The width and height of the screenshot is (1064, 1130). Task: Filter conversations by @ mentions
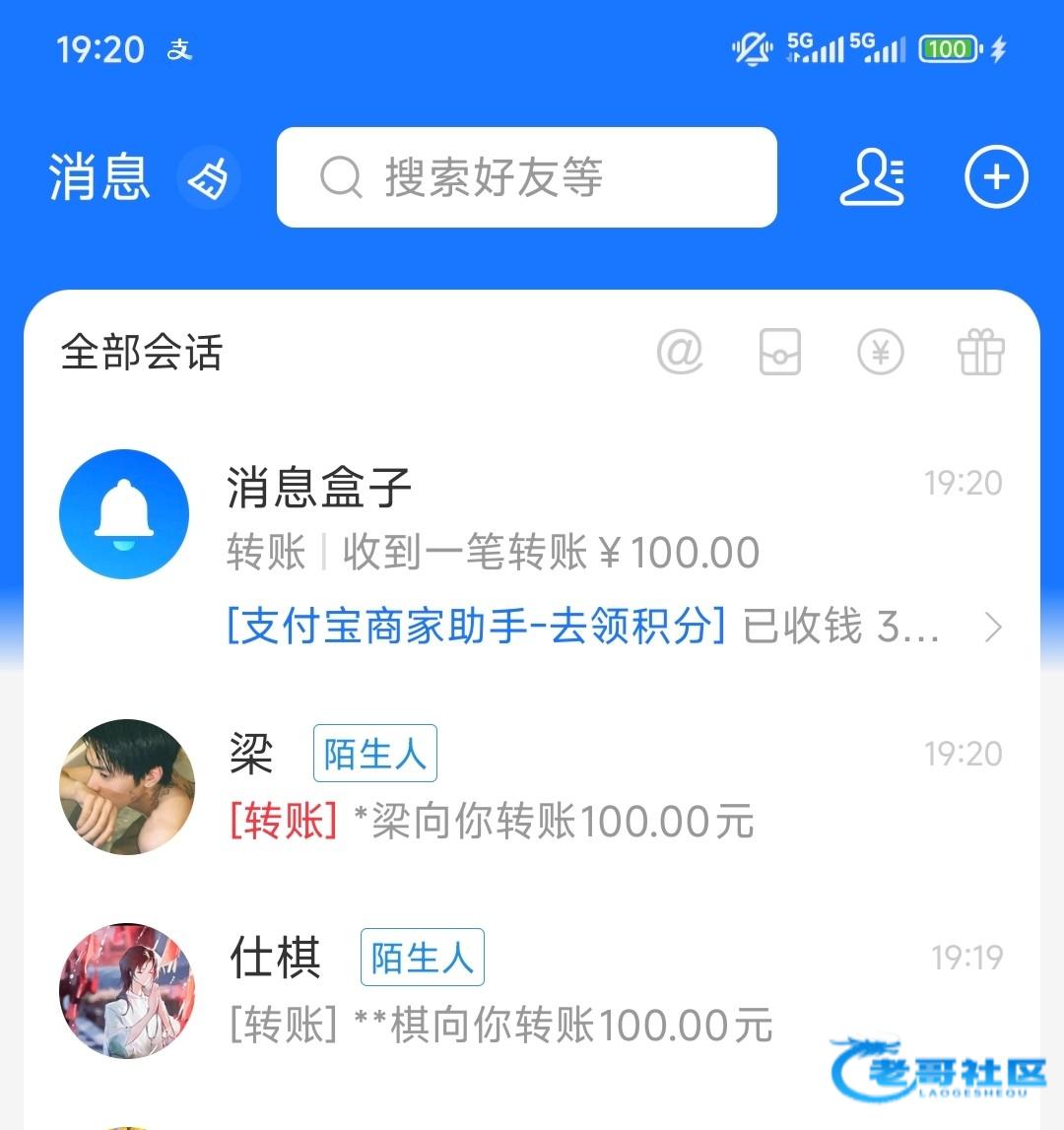[680, 352]
